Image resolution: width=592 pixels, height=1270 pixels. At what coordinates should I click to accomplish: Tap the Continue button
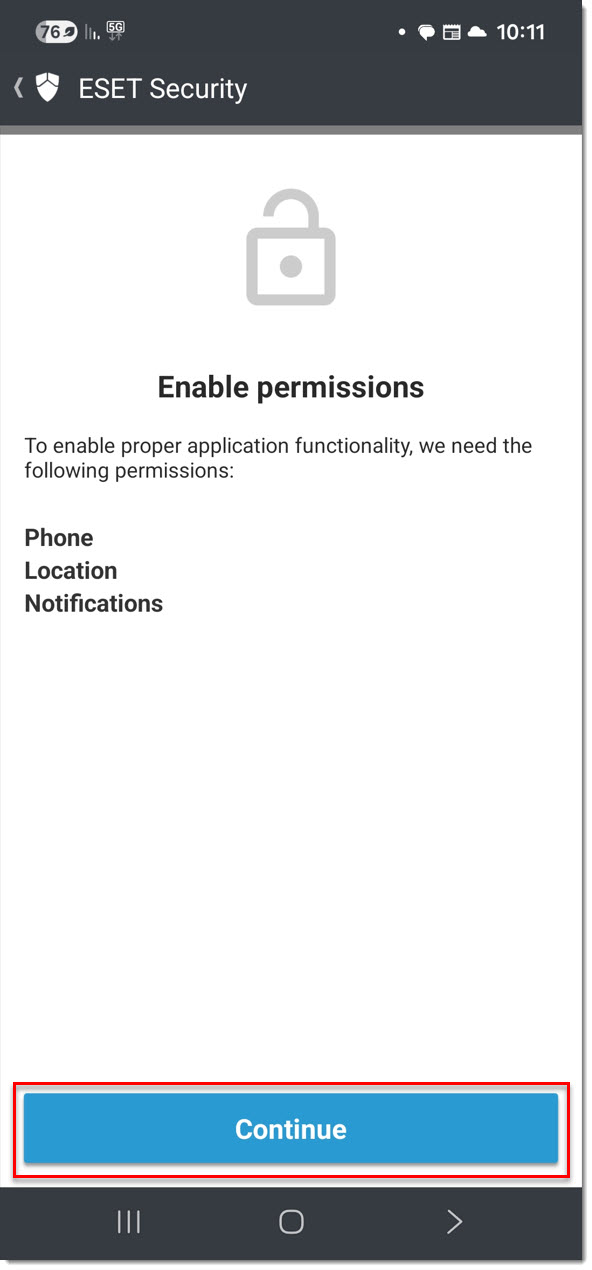point(291,1128)
